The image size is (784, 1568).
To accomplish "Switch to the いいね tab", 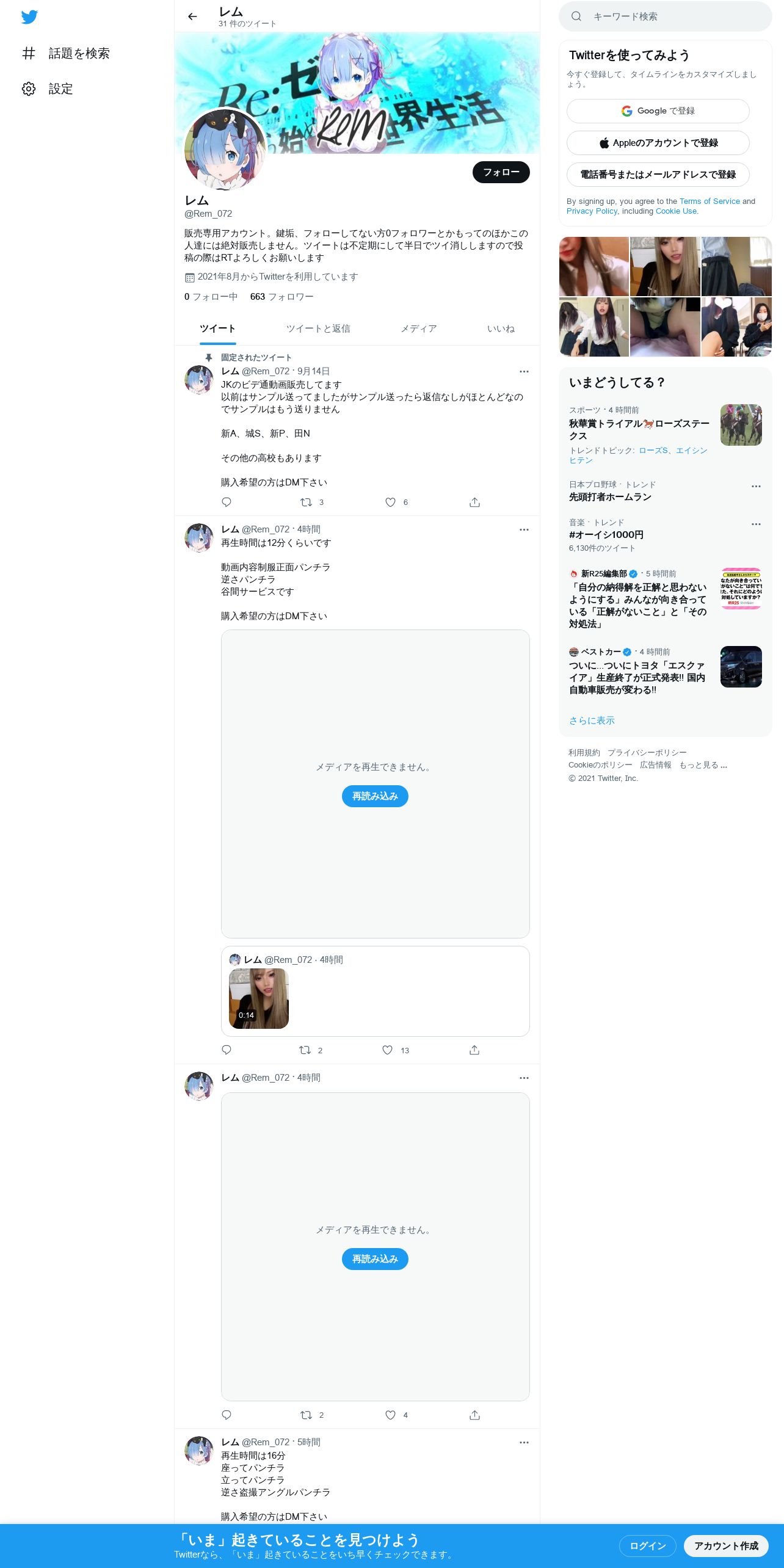I will [501, 328].
